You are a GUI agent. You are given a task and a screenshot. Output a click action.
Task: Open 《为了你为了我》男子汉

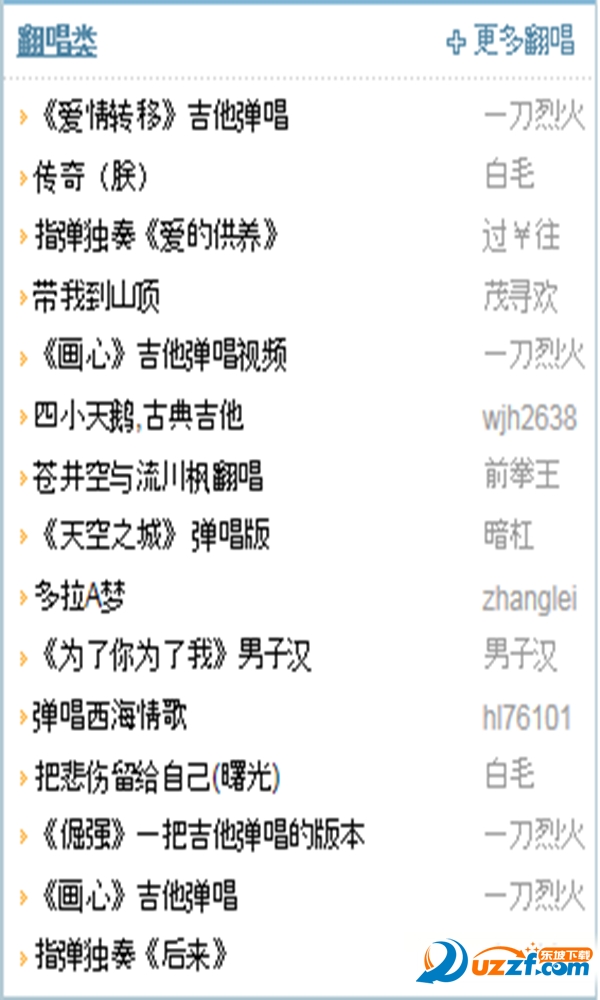pyautogui.click(x=173, y=656)
